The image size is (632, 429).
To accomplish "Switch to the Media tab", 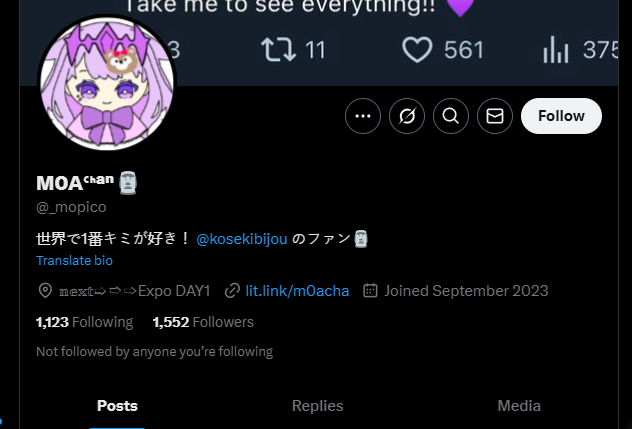I will (519, 405).
